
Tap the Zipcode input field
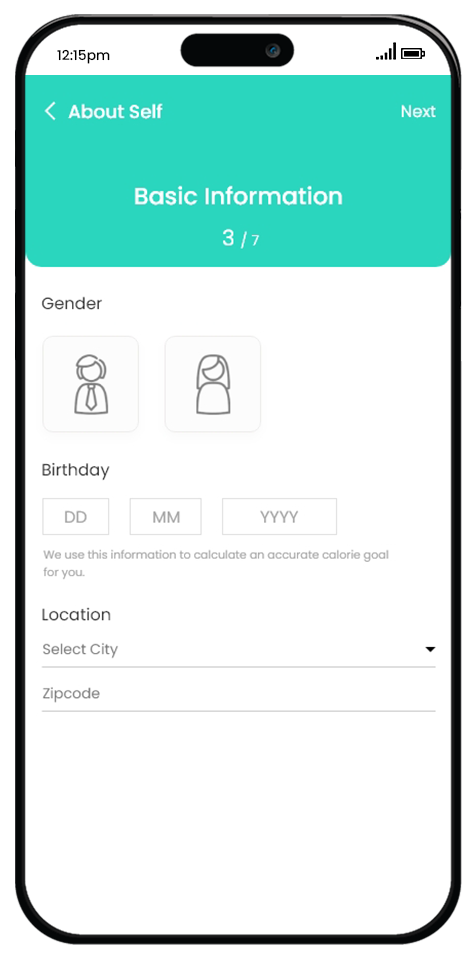(x=239, y=695)
